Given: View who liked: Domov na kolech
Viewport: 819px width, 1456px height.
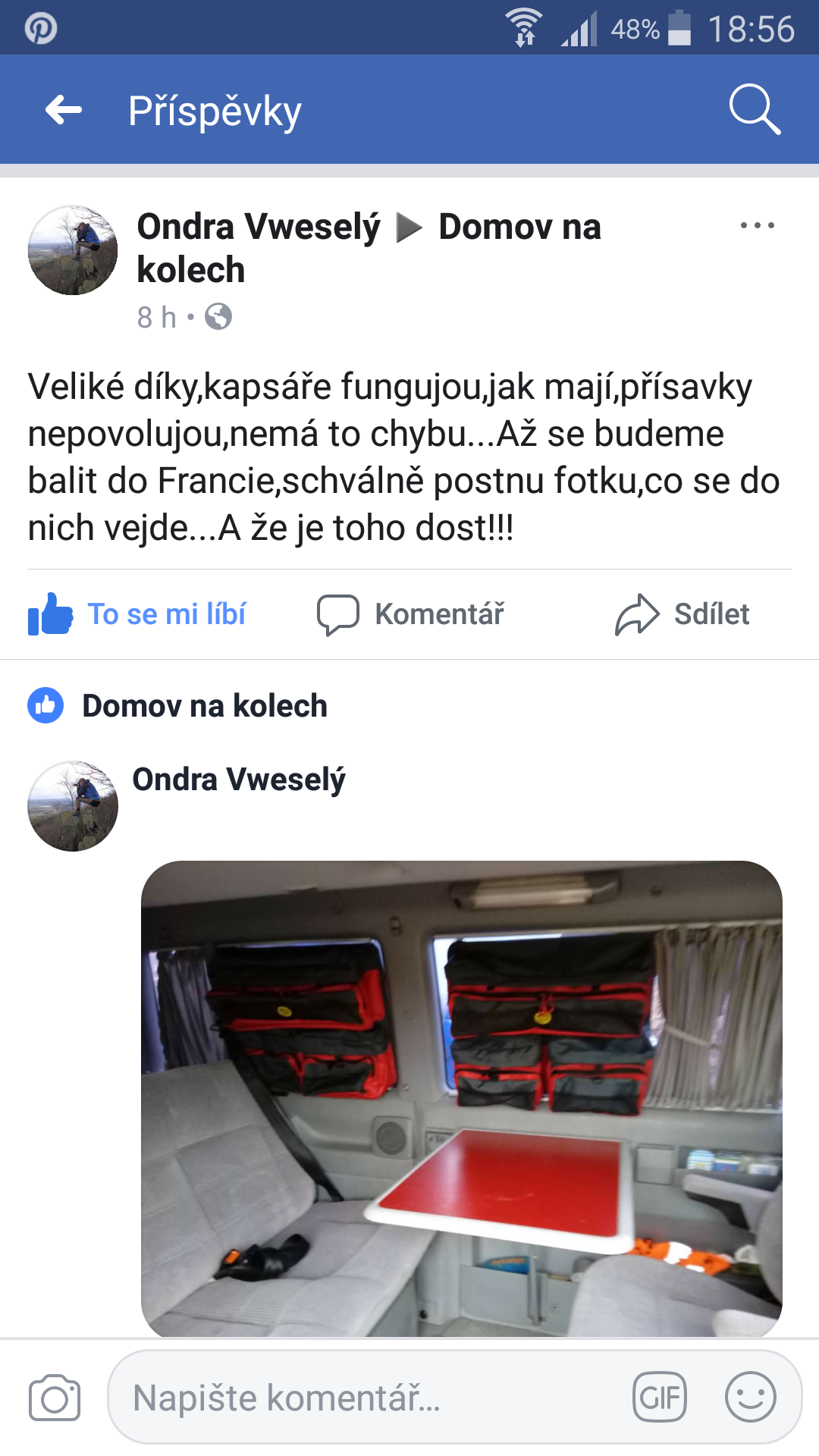Looking at the screenshot, I should pos(204,706).
